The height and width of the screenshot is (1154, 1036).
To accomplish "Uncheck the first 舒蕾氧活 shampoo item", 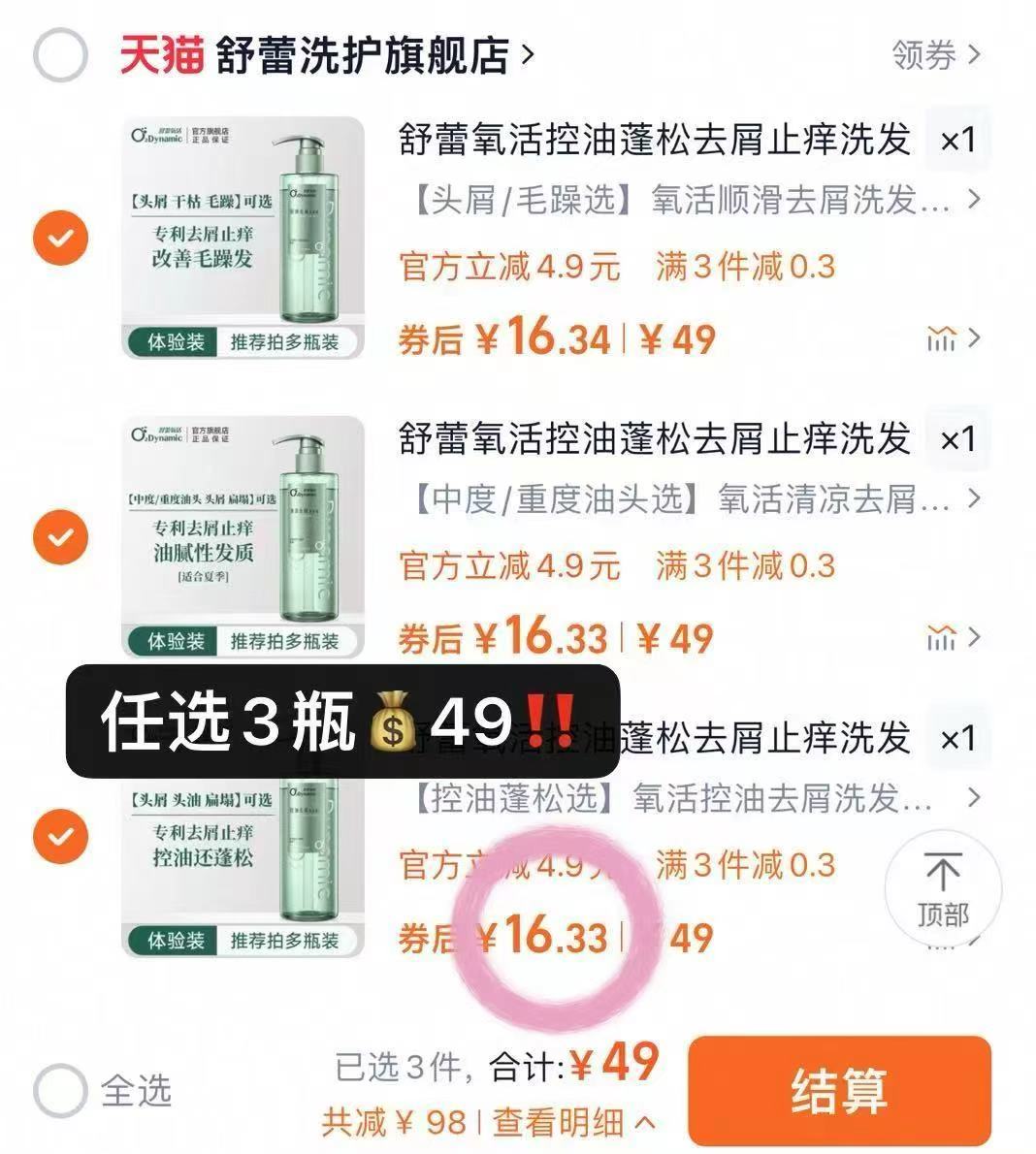I will pyautogui.click(x=60, y=238).
